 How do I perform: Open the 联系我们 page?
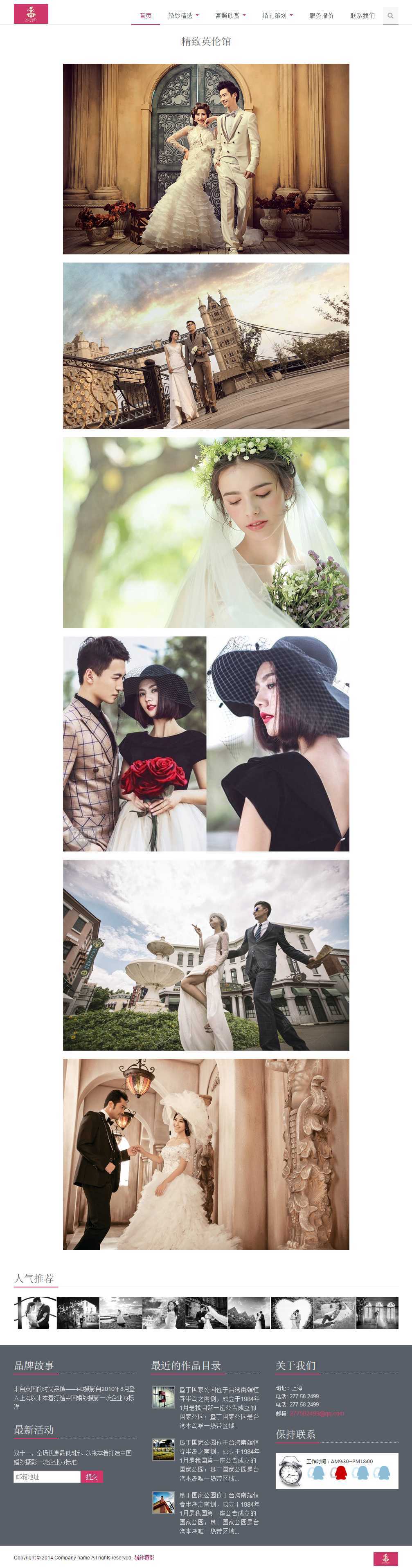(362, 16)
